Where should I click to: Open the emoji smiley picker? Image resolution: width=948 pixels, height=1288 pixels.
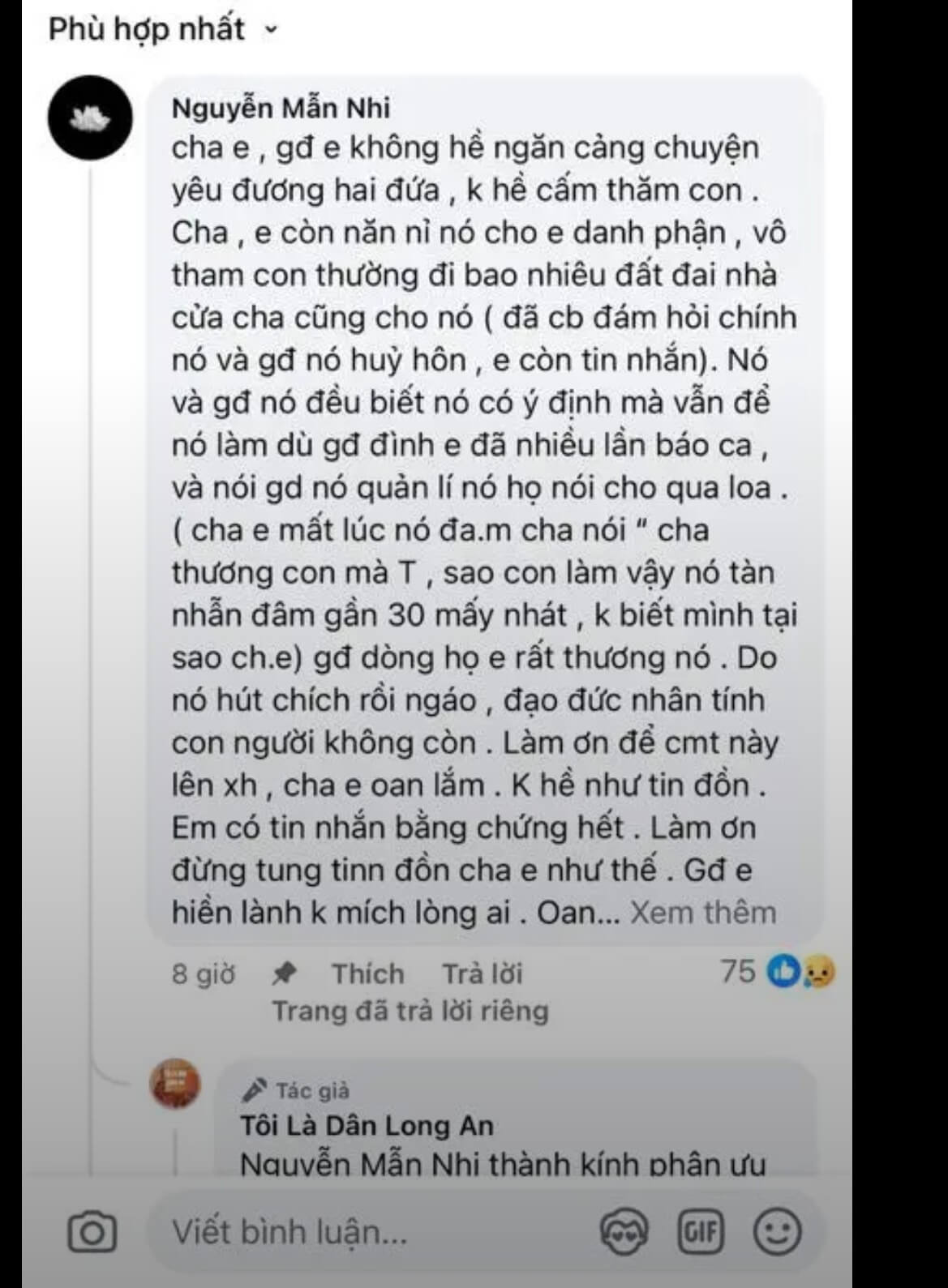(x=777, y=1232)
